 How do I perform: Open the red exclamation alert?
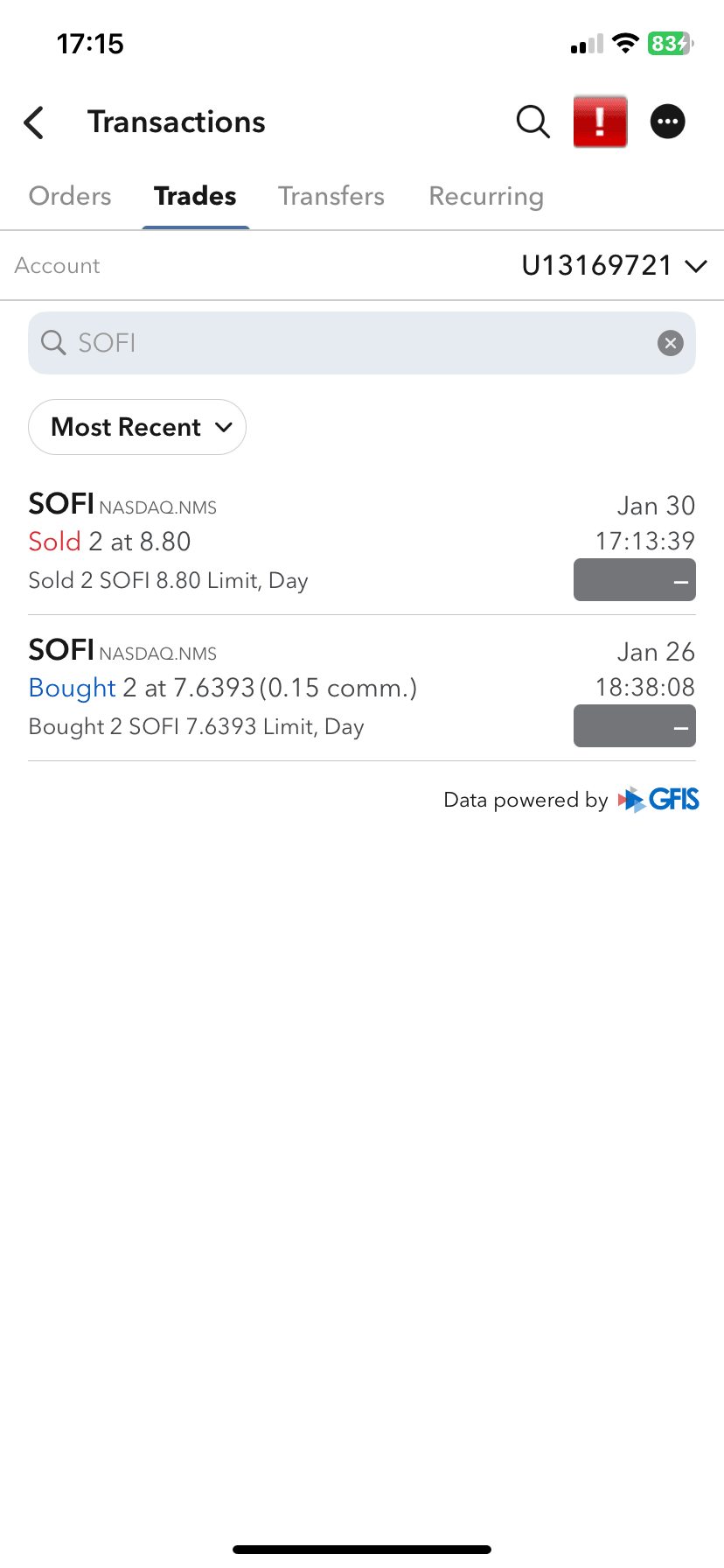point(600,122)
